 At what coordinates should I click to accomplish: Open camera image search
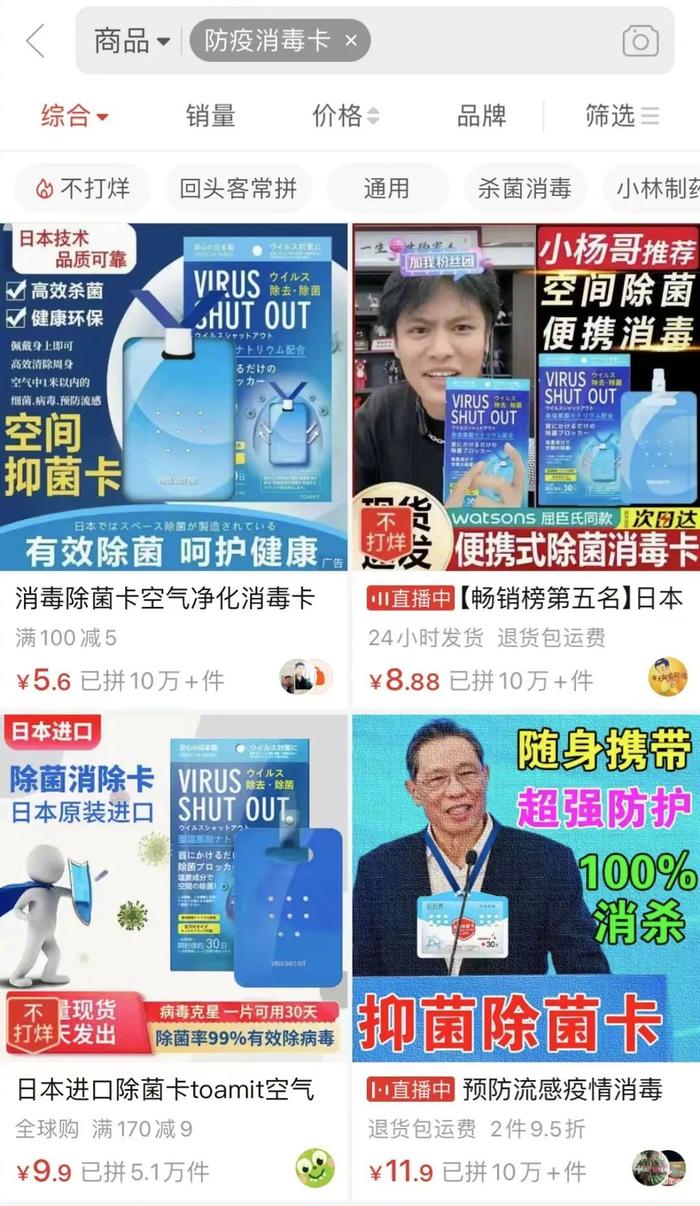640,41
